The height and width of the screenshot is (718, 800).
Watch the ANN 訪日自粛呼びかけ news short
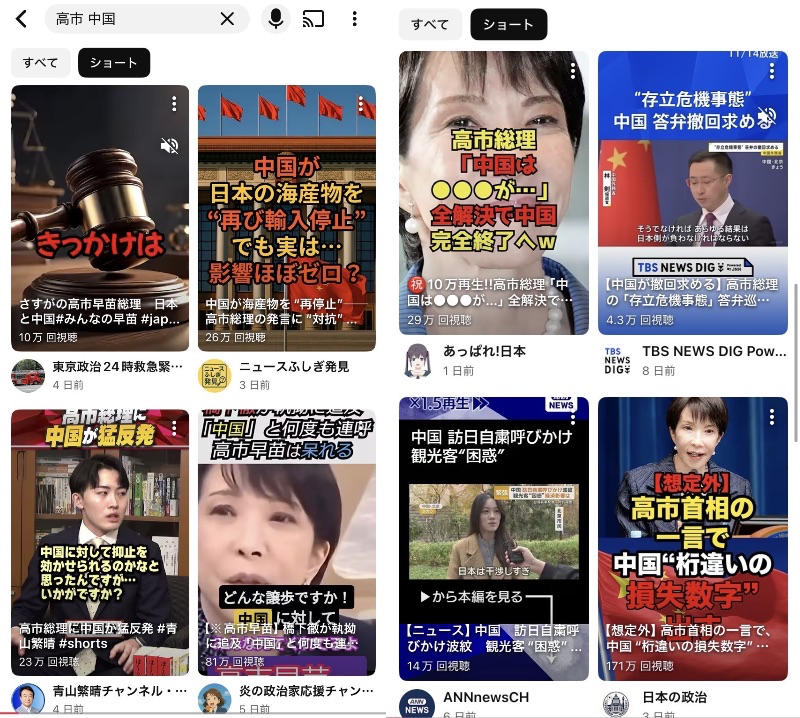492,530
